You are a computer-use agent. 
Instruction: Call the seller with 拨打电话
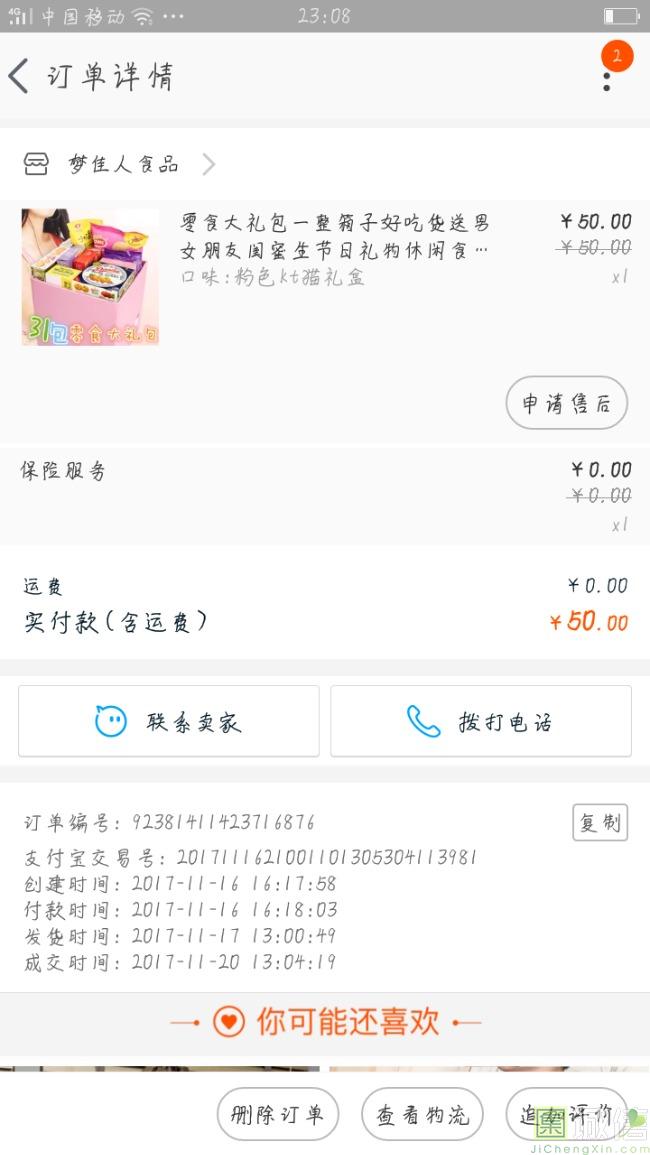click(x=481, y=721)
